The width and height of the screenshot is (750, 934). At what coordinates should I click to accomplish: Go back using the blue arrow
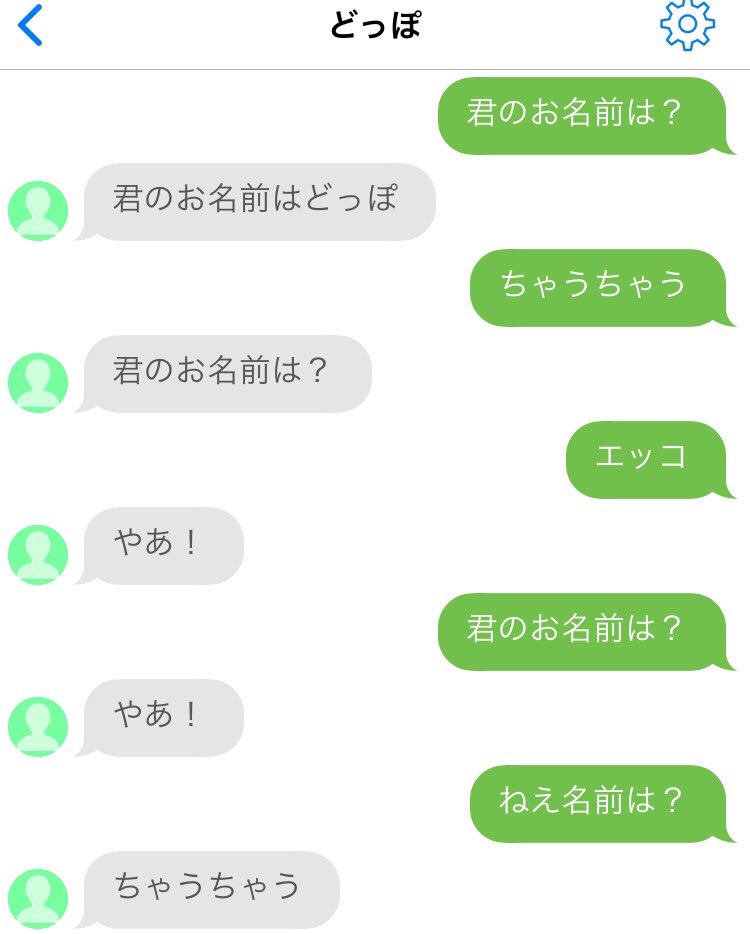[x=31, y=26]
